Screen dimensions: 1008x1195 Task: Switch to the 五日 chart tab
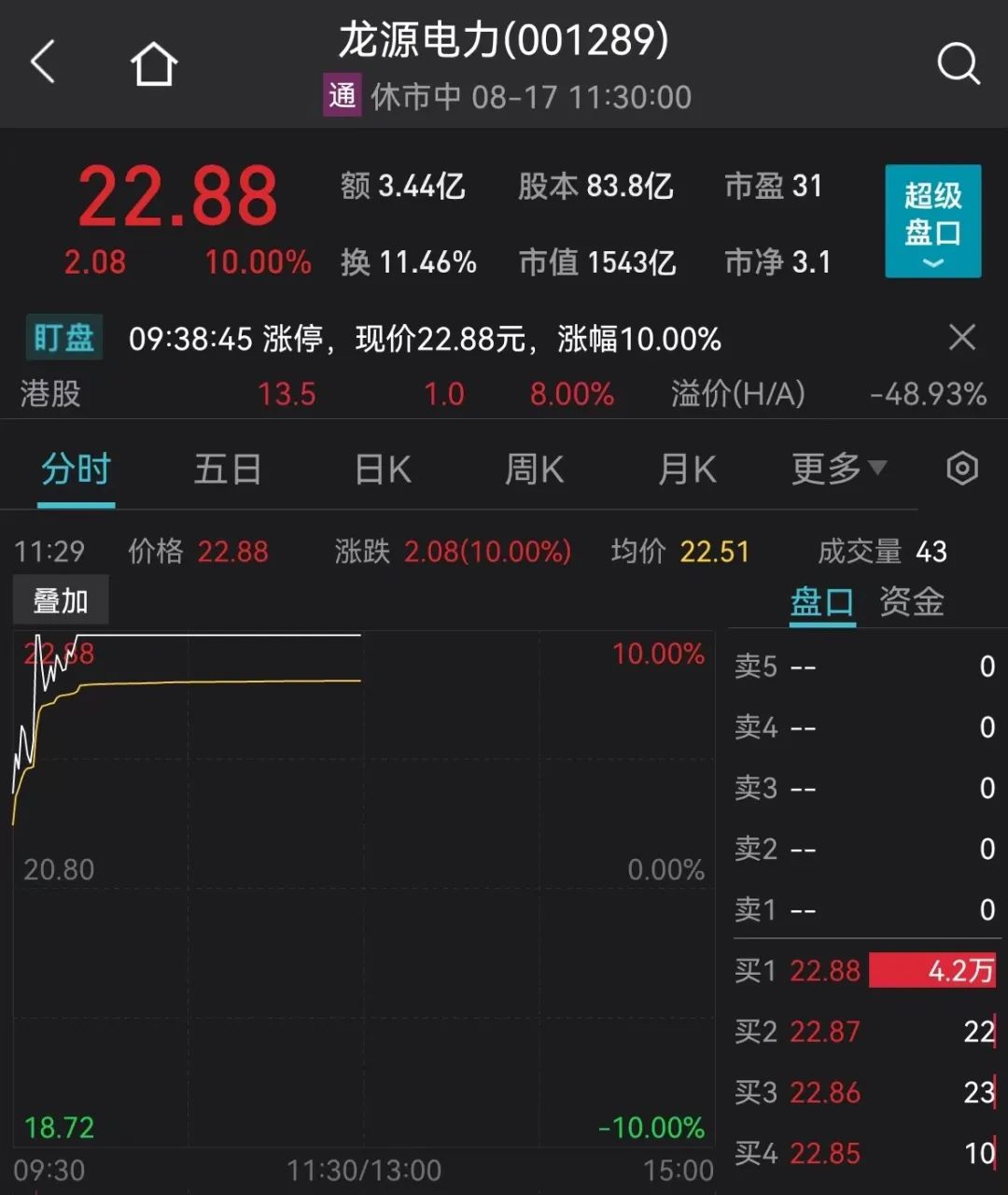227,470
